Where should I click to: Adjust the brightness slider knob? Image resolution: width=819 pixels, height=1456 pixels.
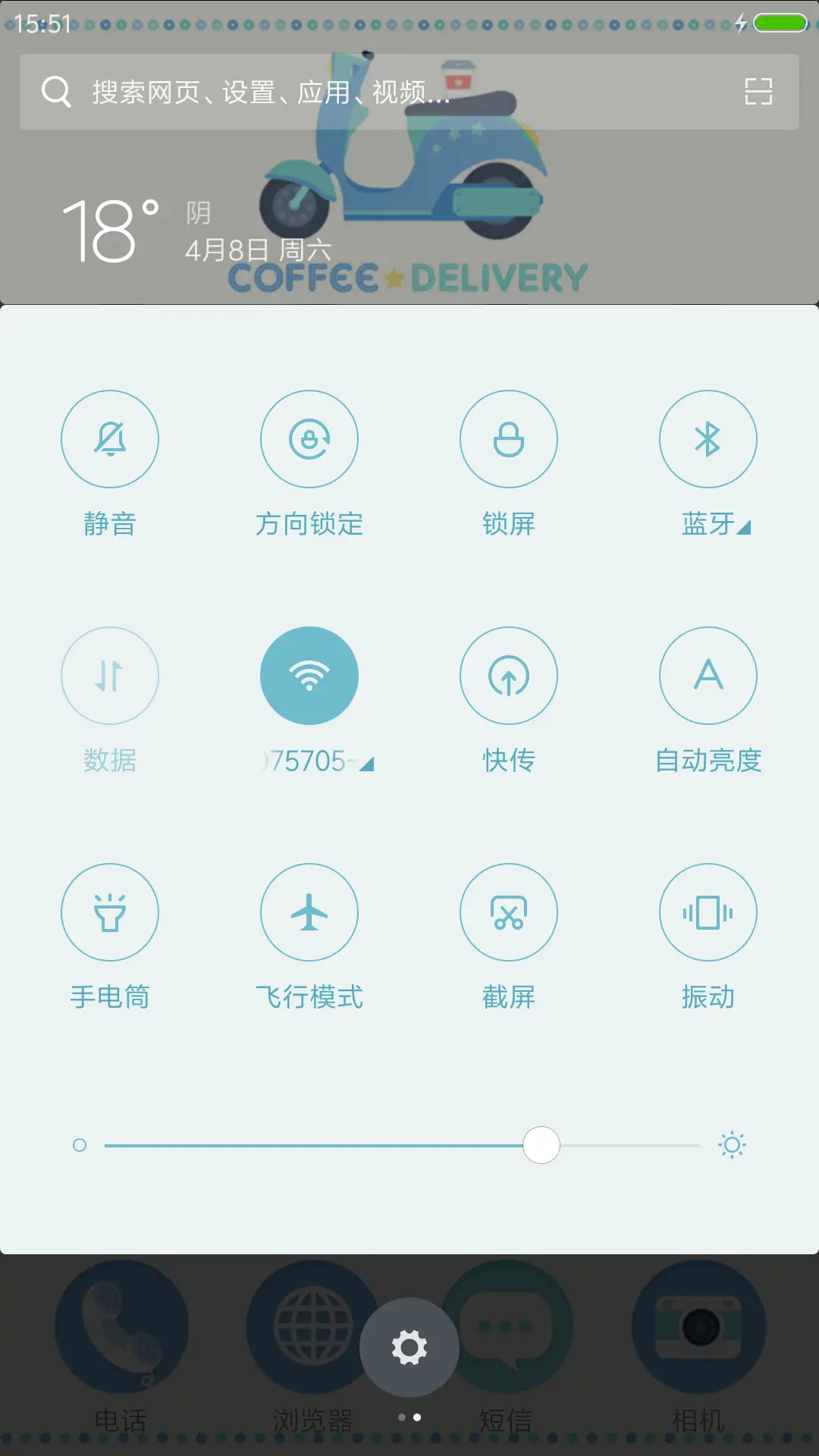541,1145
